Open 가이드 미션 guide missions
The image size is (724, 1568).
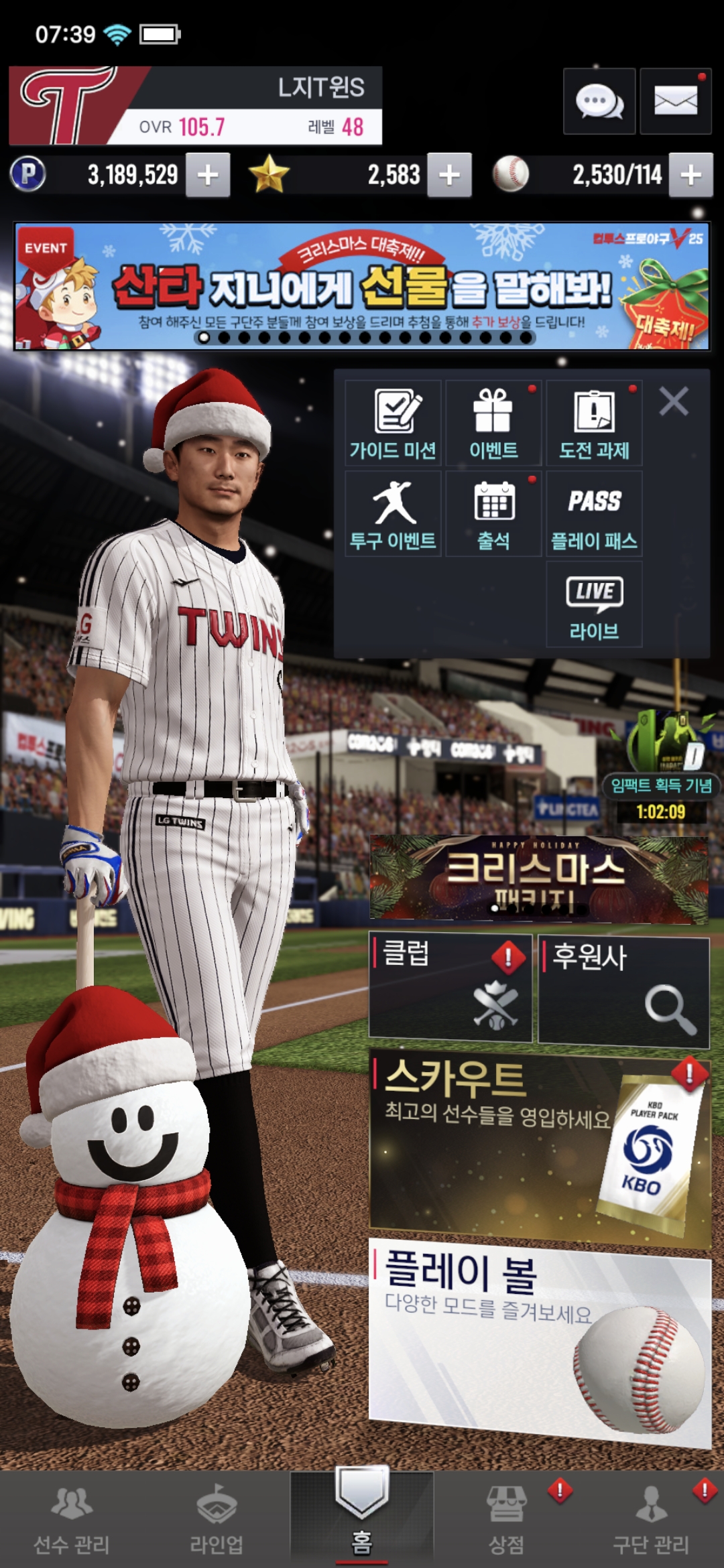(393, 423)
